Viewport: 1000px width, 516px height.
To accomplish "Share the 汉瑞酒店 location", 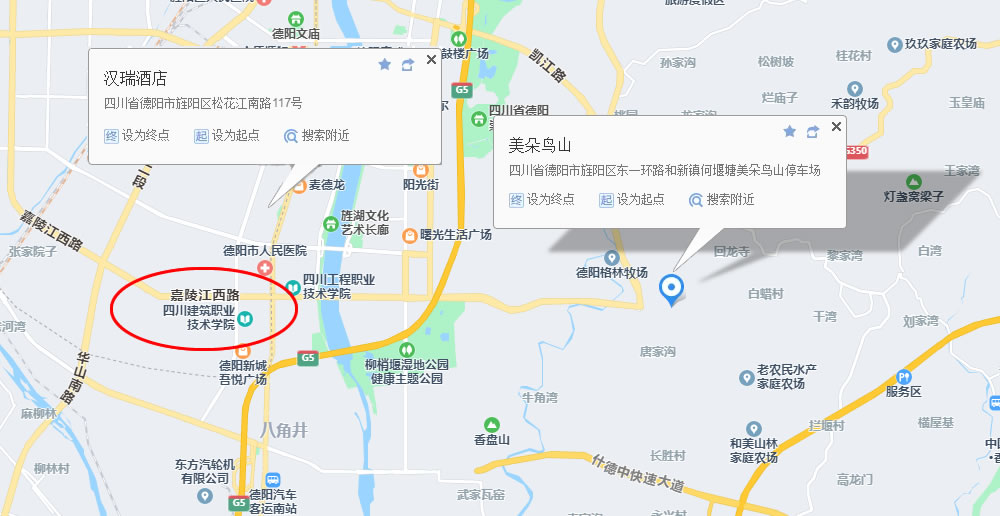I will 408,64.
